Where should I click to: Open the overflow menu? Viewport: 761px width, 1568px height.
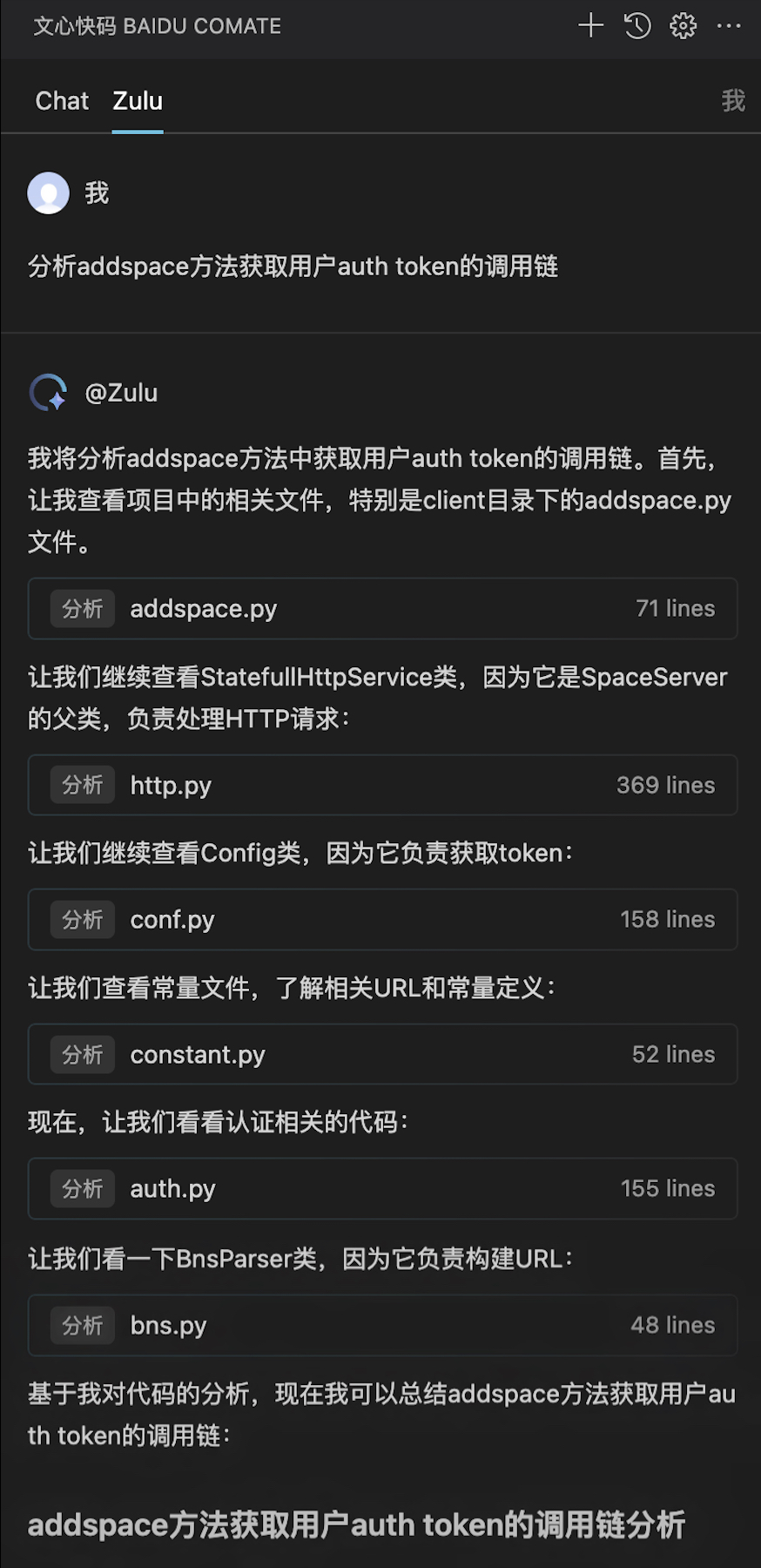(x=729, y=25)
